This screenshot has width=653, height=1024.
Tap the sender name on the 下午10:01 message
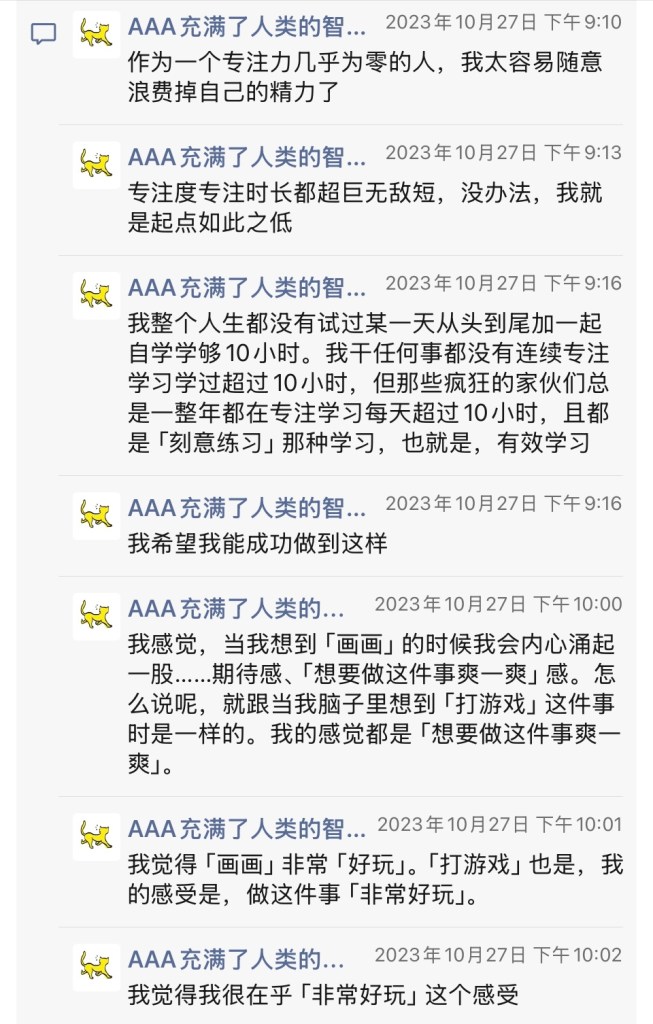[x=247, y=829]
